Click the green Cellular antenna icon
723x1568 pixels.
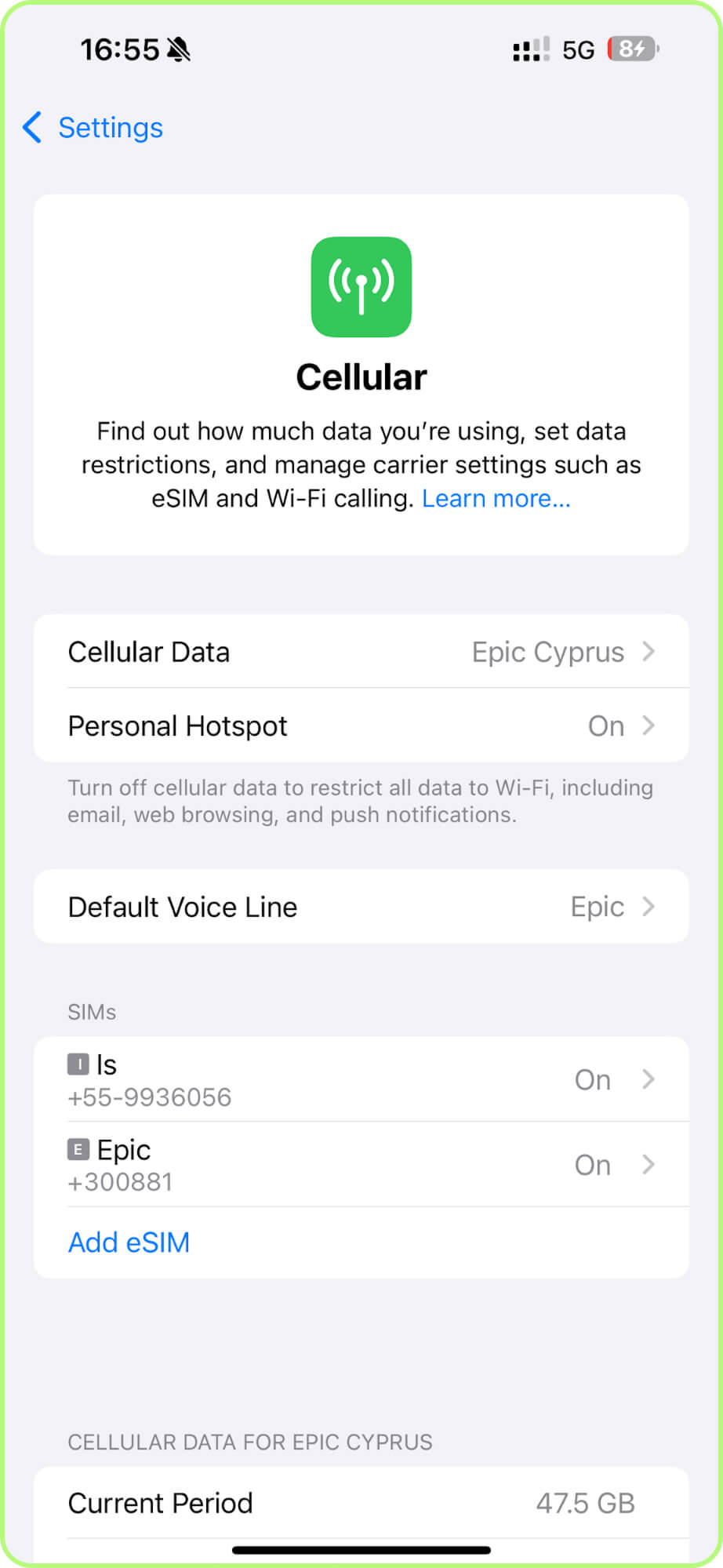point(361,287)
